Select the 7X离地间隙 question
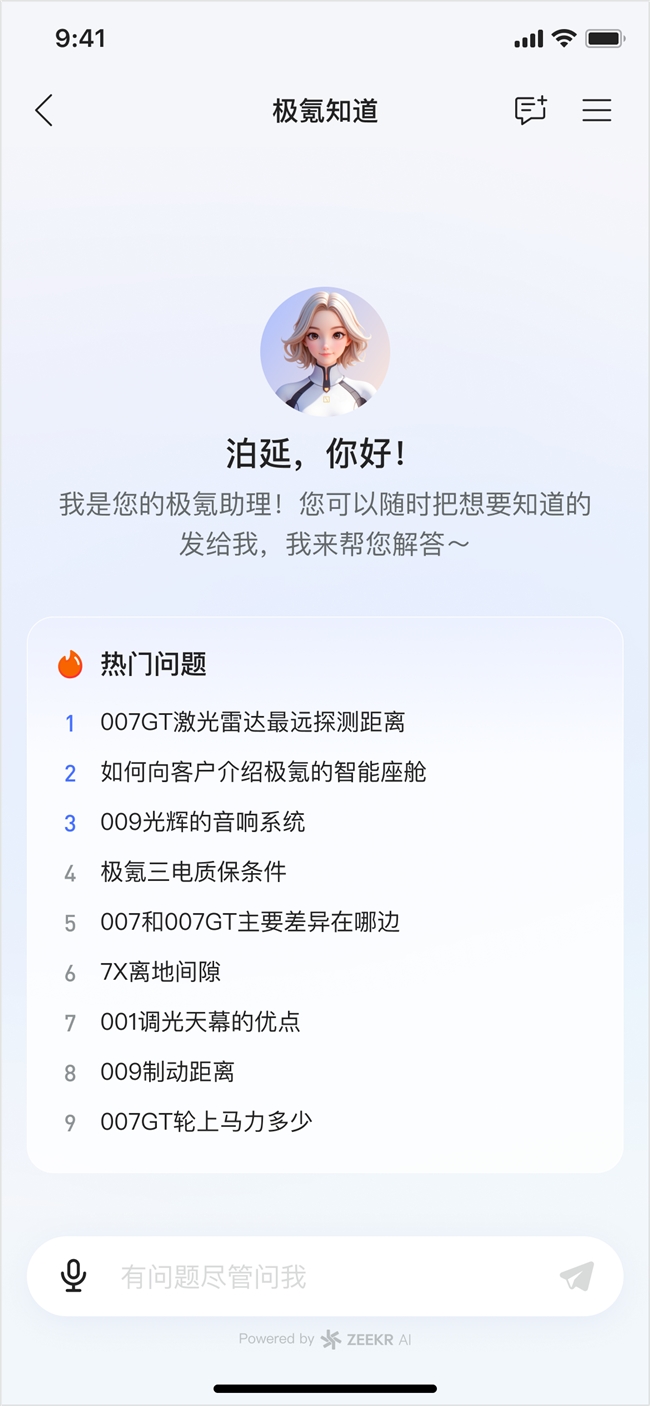Viewport: 650px width, 1406px height. tap(161, 972)
